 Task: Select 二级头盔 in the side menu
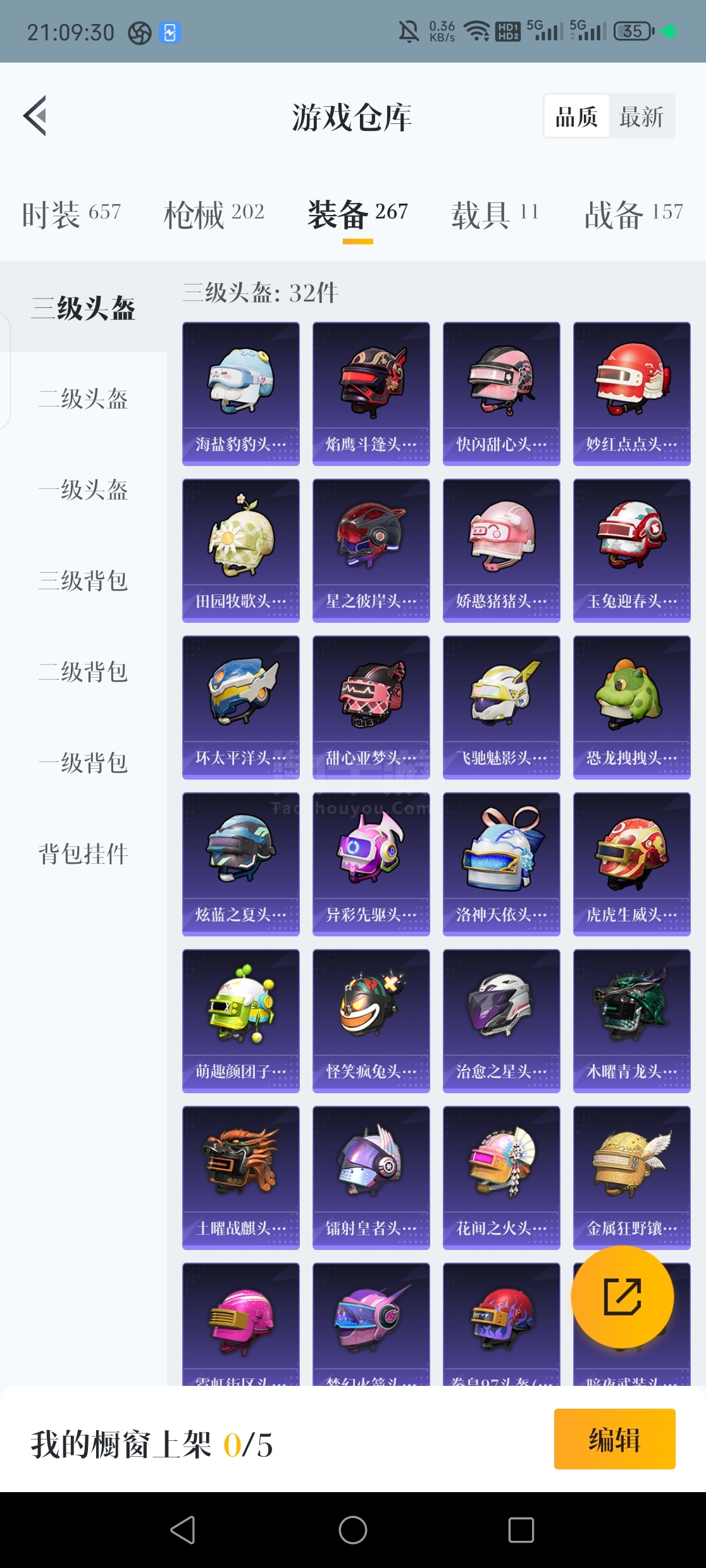84,399
